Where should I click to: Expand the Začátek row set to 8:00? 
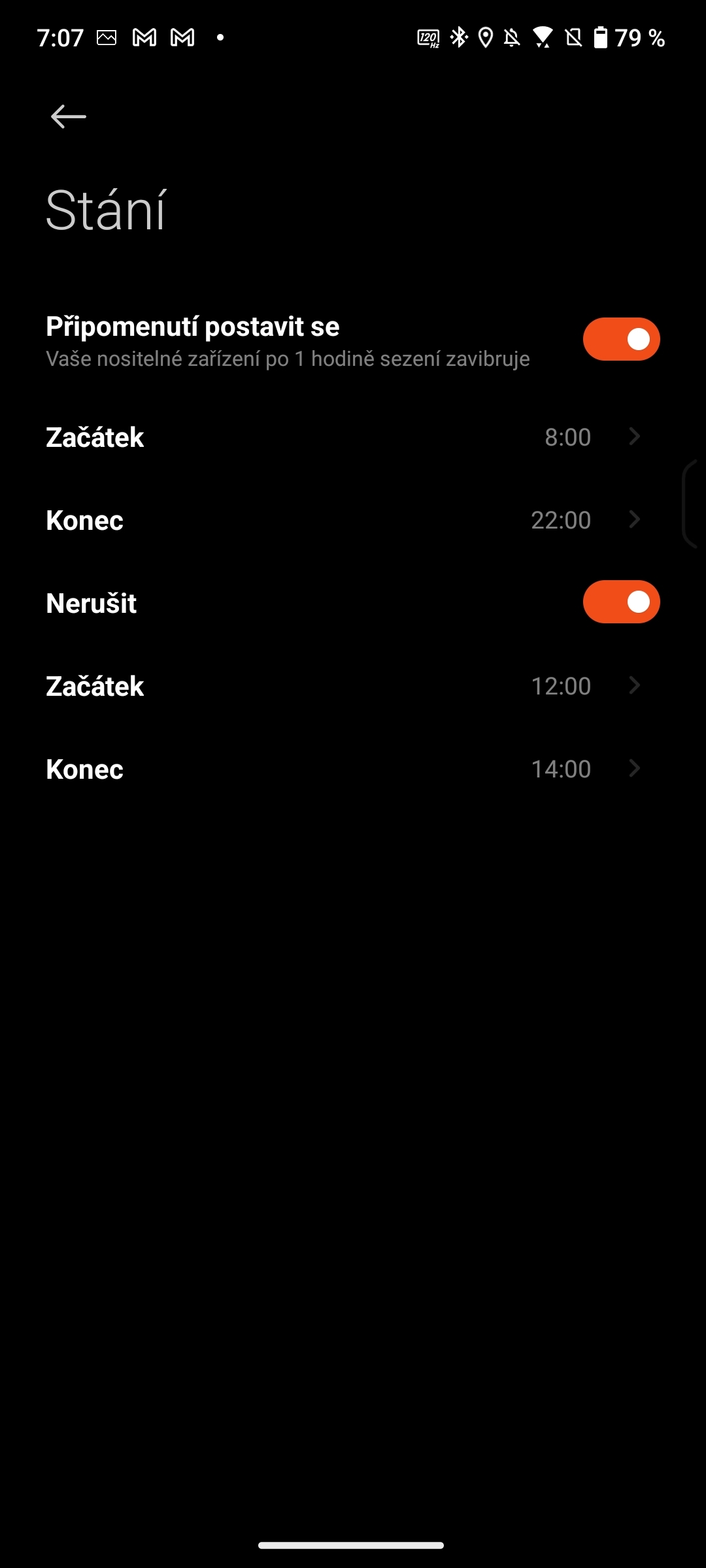coord(633,436)
